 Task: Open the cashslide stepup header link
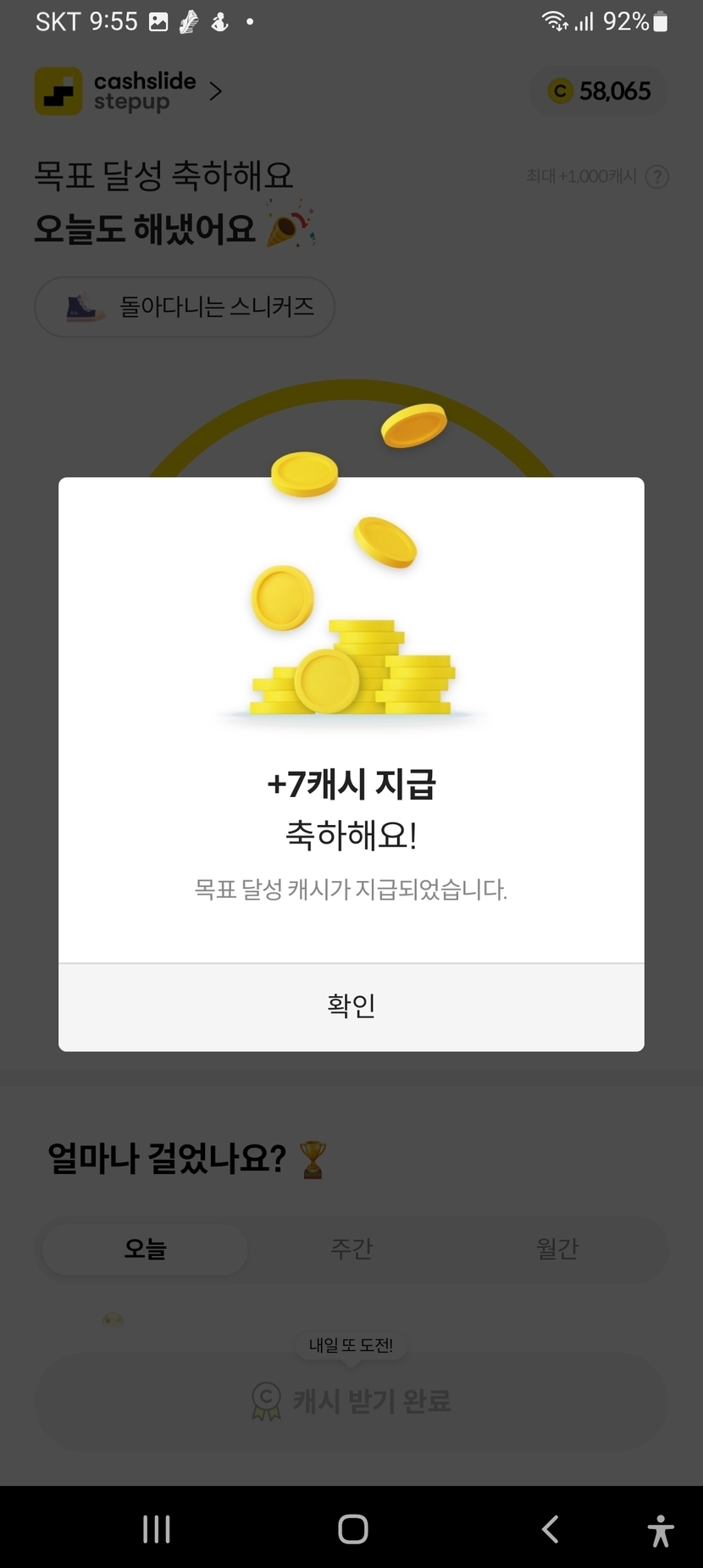coord(129,91)
